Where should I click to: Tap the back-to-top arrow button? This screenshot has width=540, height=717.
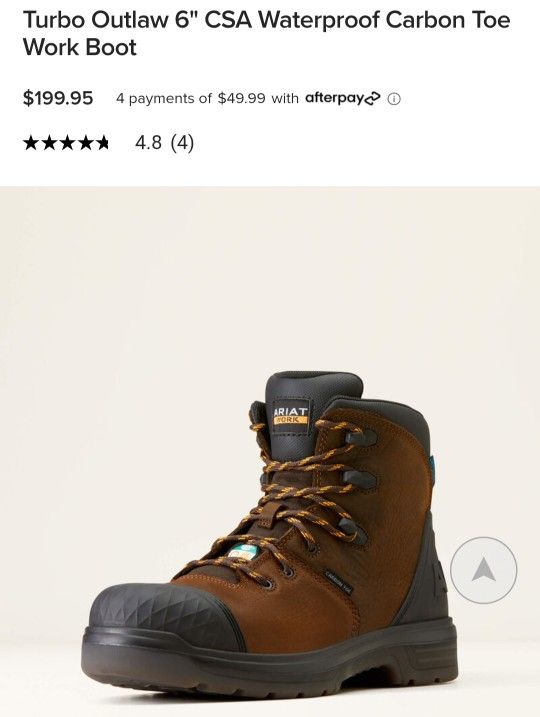483,570
